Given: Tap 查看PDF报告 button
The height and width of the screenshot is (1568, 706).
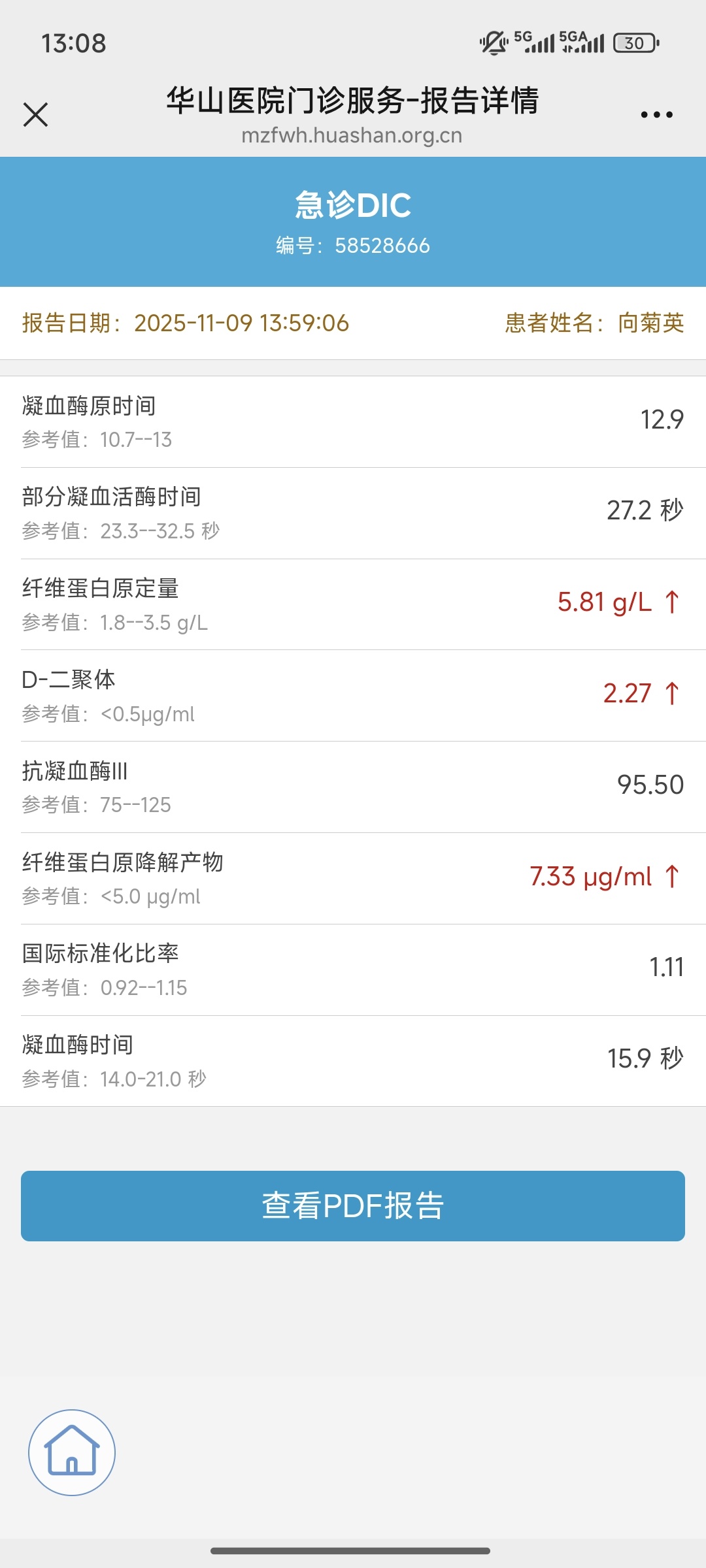Looking at the screenshot, I should pos(353,1205).
